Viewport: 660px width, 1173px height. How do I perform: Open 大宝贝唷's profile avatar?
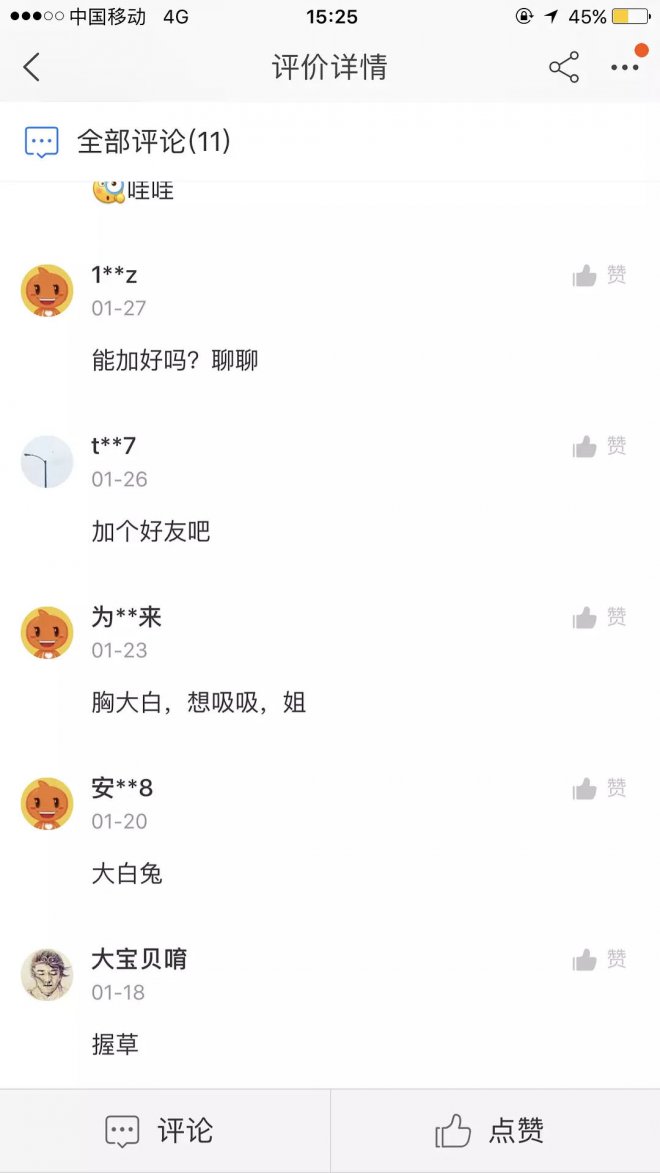[47, 975]
